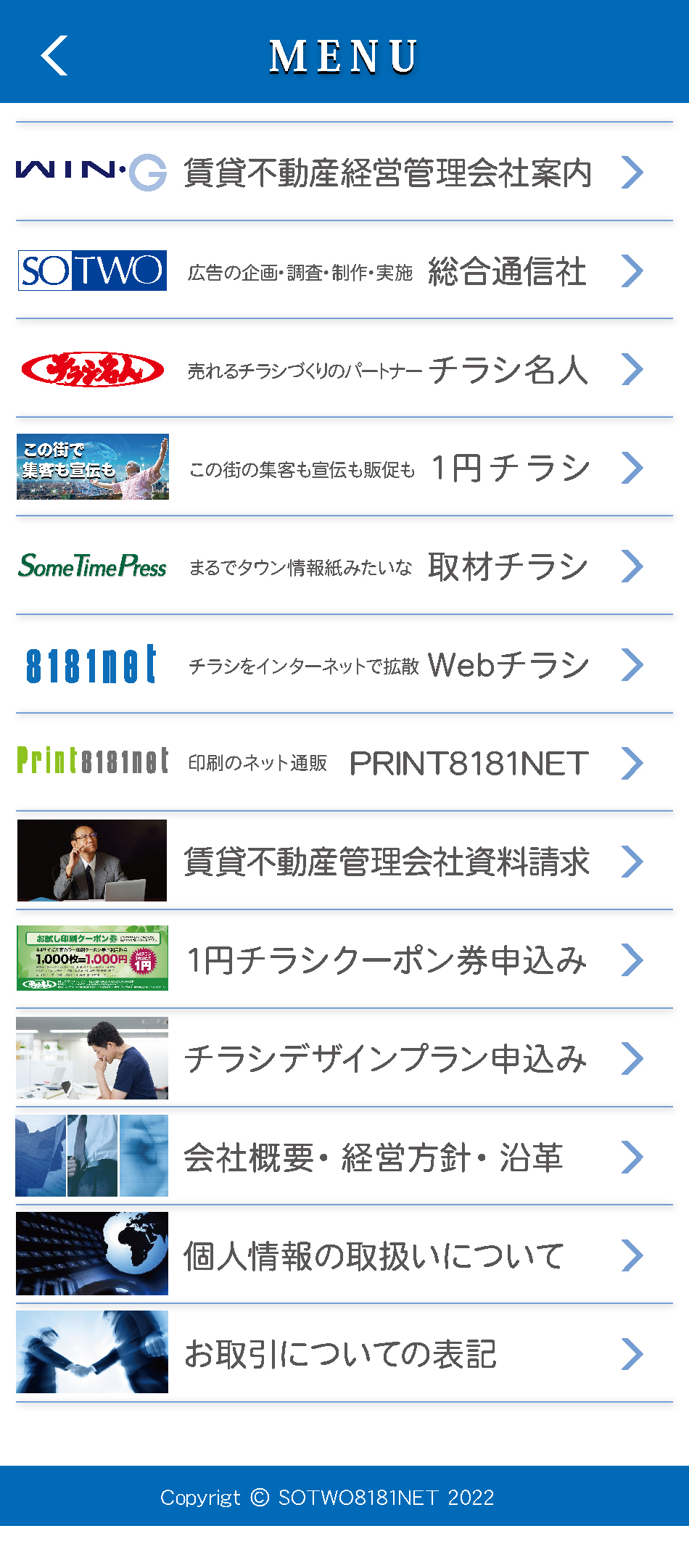Open the PRINT8181NET printing shop row

coord(344,763)
